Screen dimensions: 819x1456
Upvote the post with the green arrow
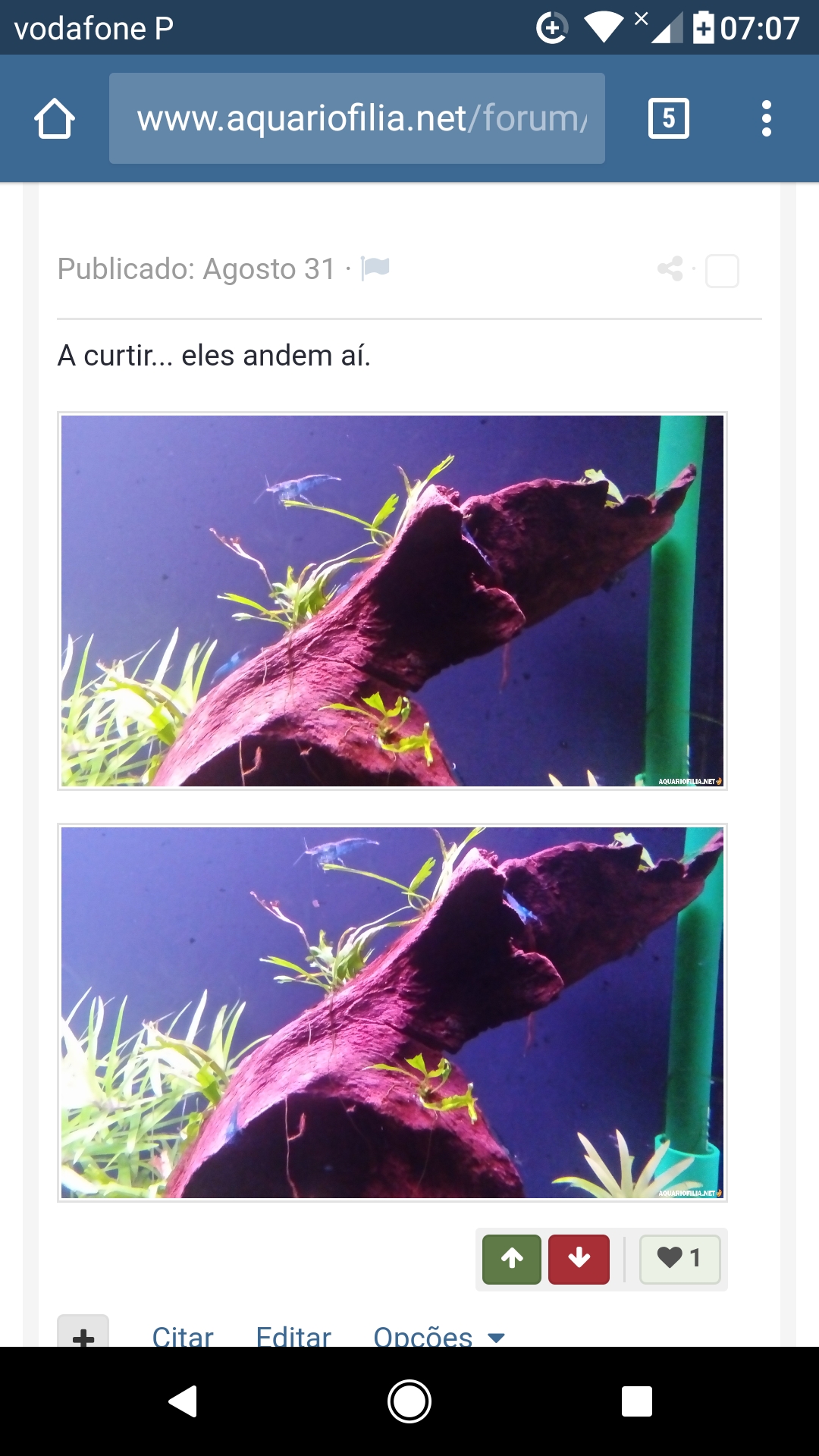pos(512,1259)
